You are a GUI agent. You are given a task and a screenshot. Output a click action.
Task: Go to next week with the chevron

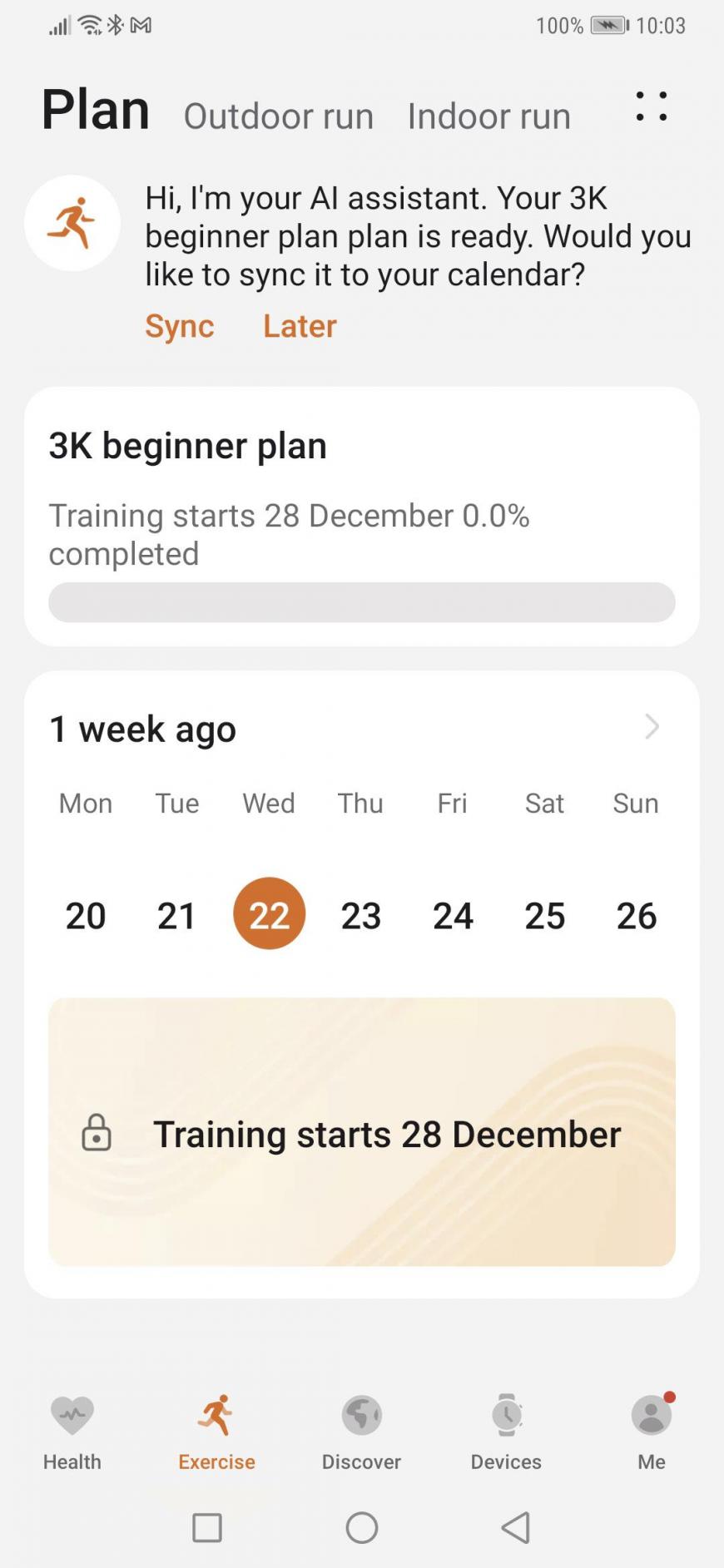click(x=652, y=727)
